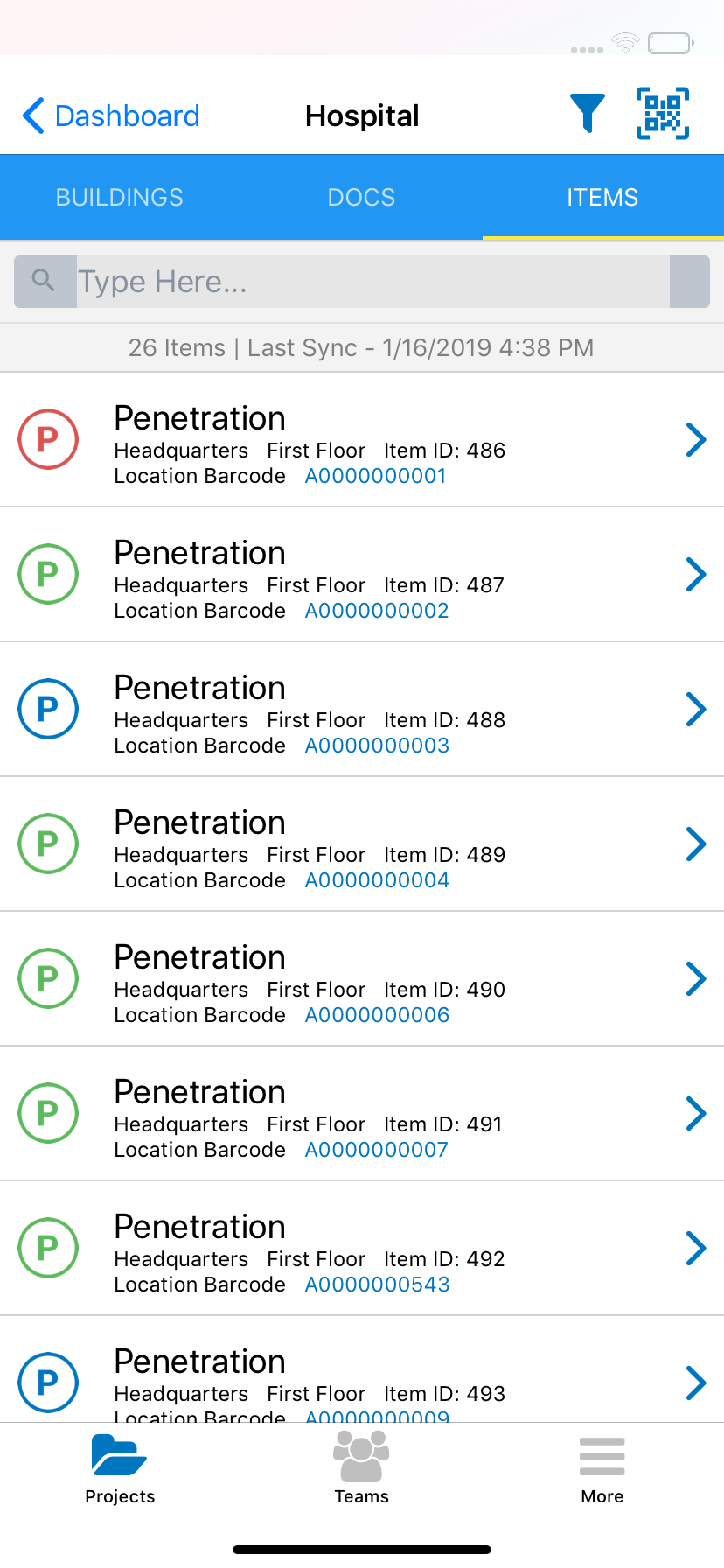Screen dimensions: 724x1568
Task: Switch to the BUILDINGS tab
Action: point(119,197)
